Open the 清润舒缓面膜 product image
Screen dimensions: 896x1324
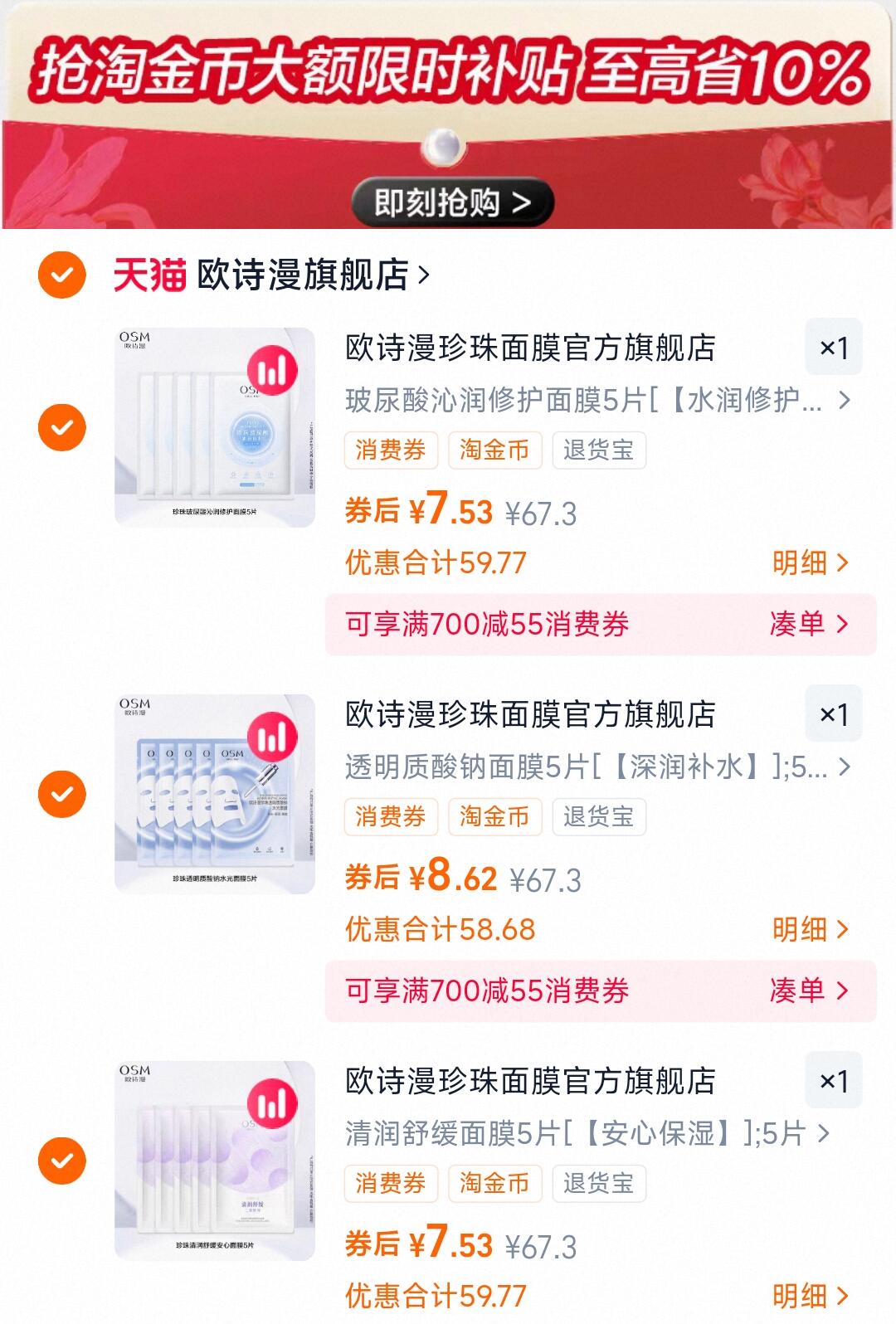click(x=215, y=1161)
